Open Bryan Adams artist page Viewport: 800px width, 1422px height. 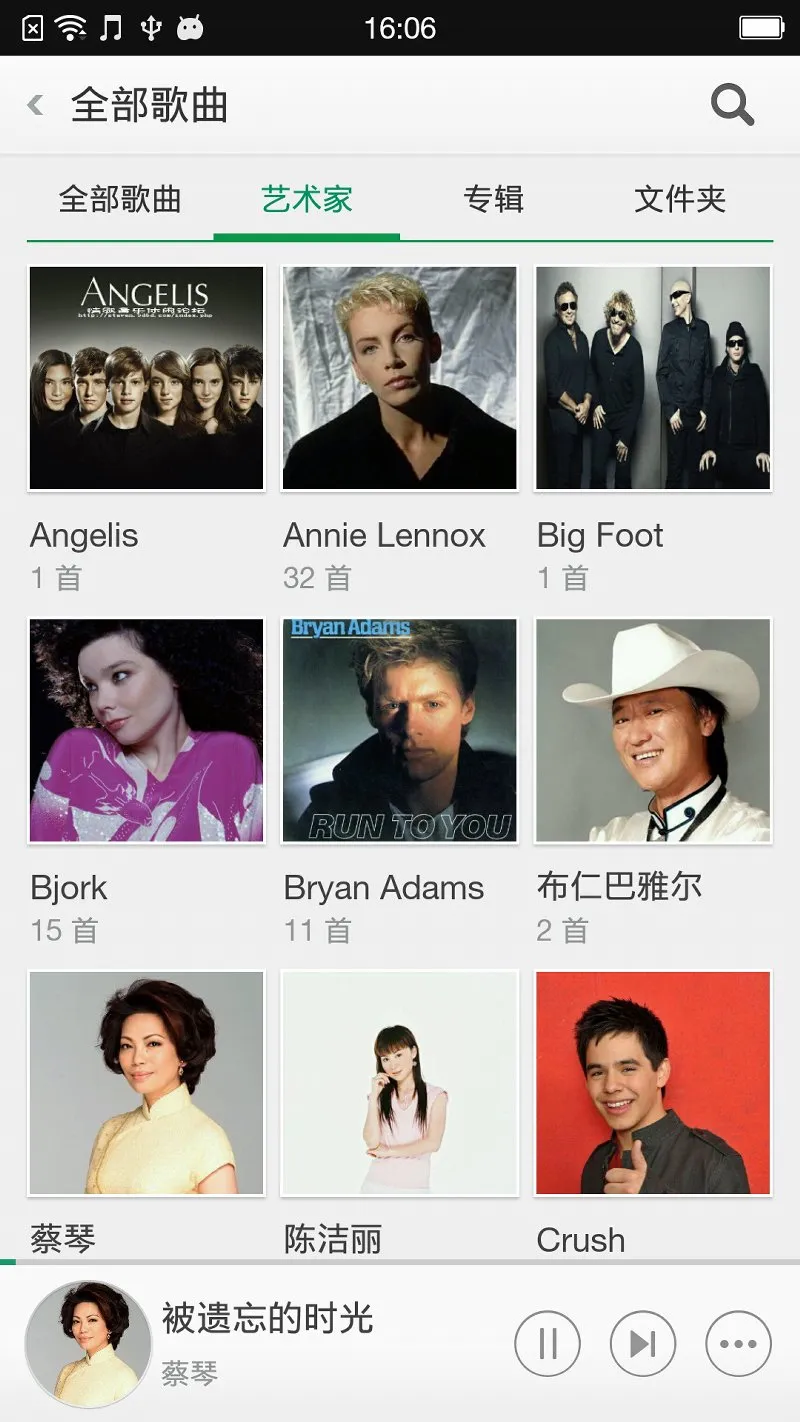coord(400,731)
